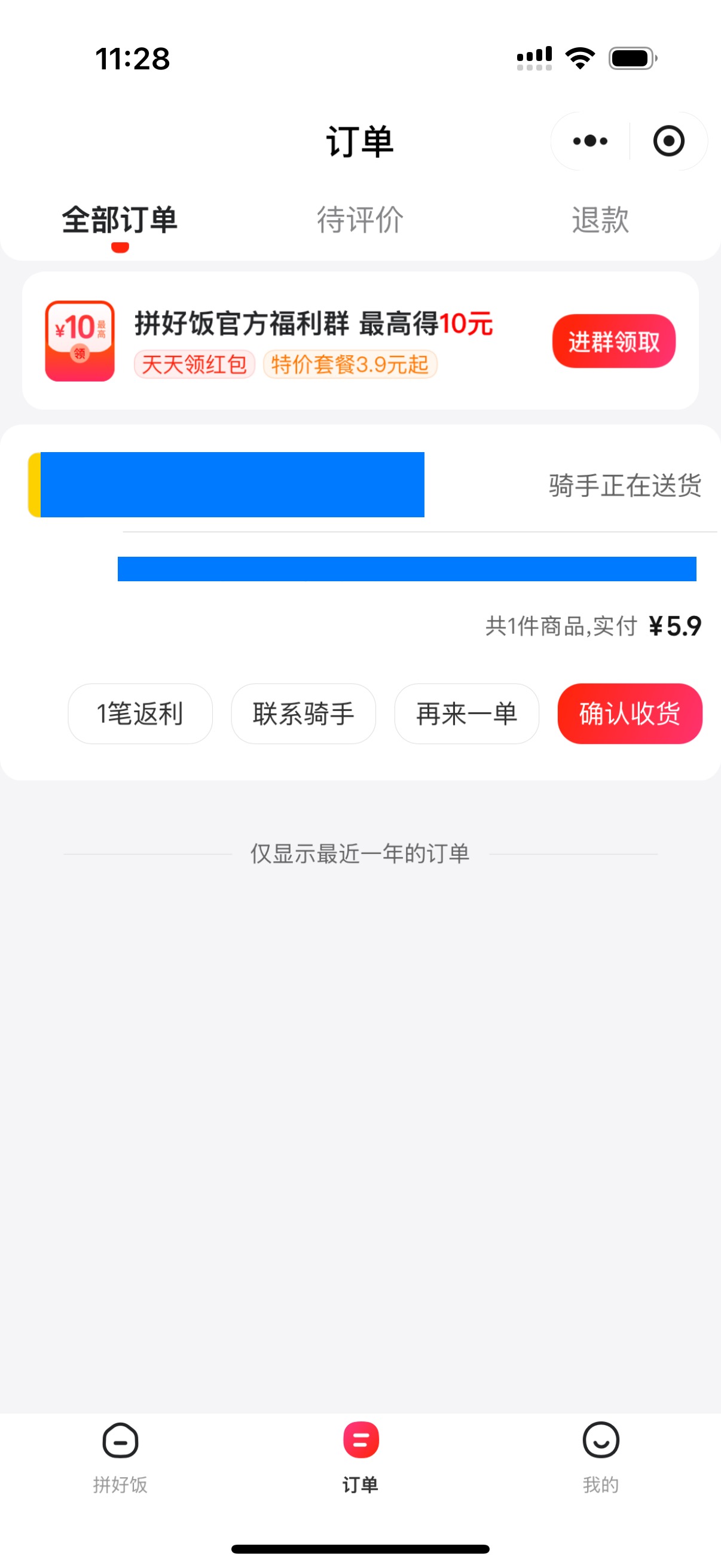The height and width of the screenshot is (1568, 721).
Task: View the 1笔返利 rebate
Action: pyautogui.click(x=140, y=713)
